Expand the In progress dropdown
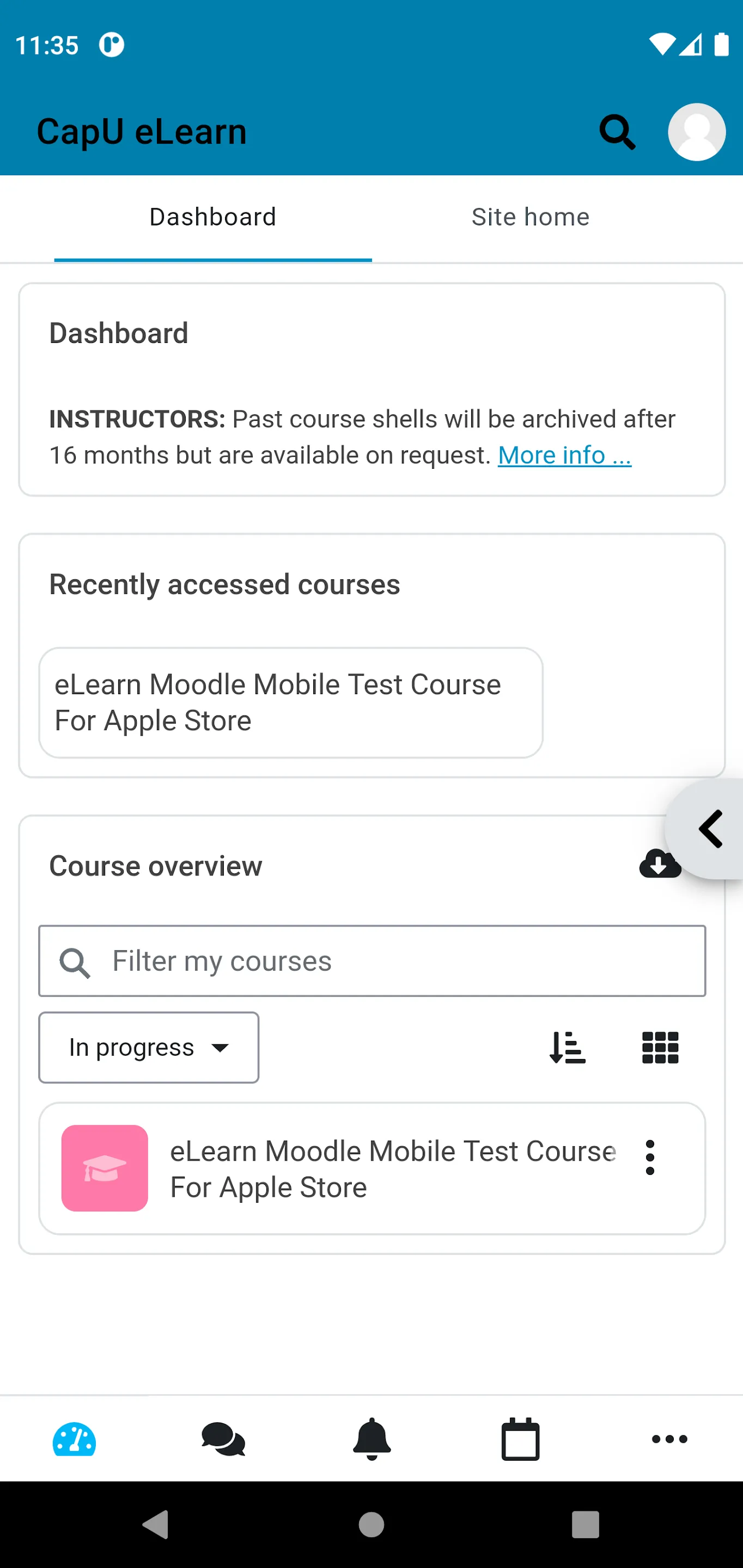Viewport: 743px width, 1568px height. [x=149, y=1048]
